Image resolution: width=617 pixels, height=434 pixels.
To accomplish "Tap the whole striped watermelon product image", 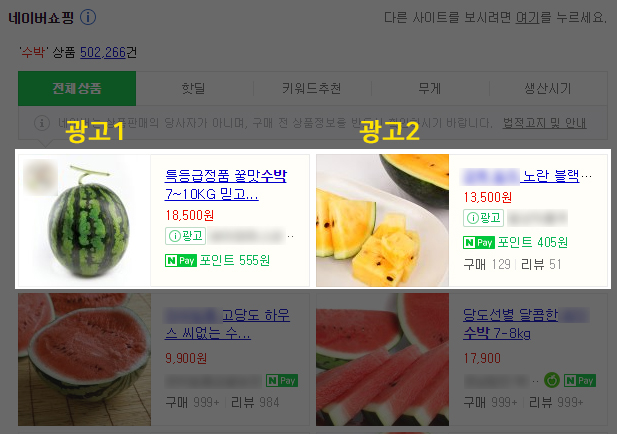I will point(83,220).
